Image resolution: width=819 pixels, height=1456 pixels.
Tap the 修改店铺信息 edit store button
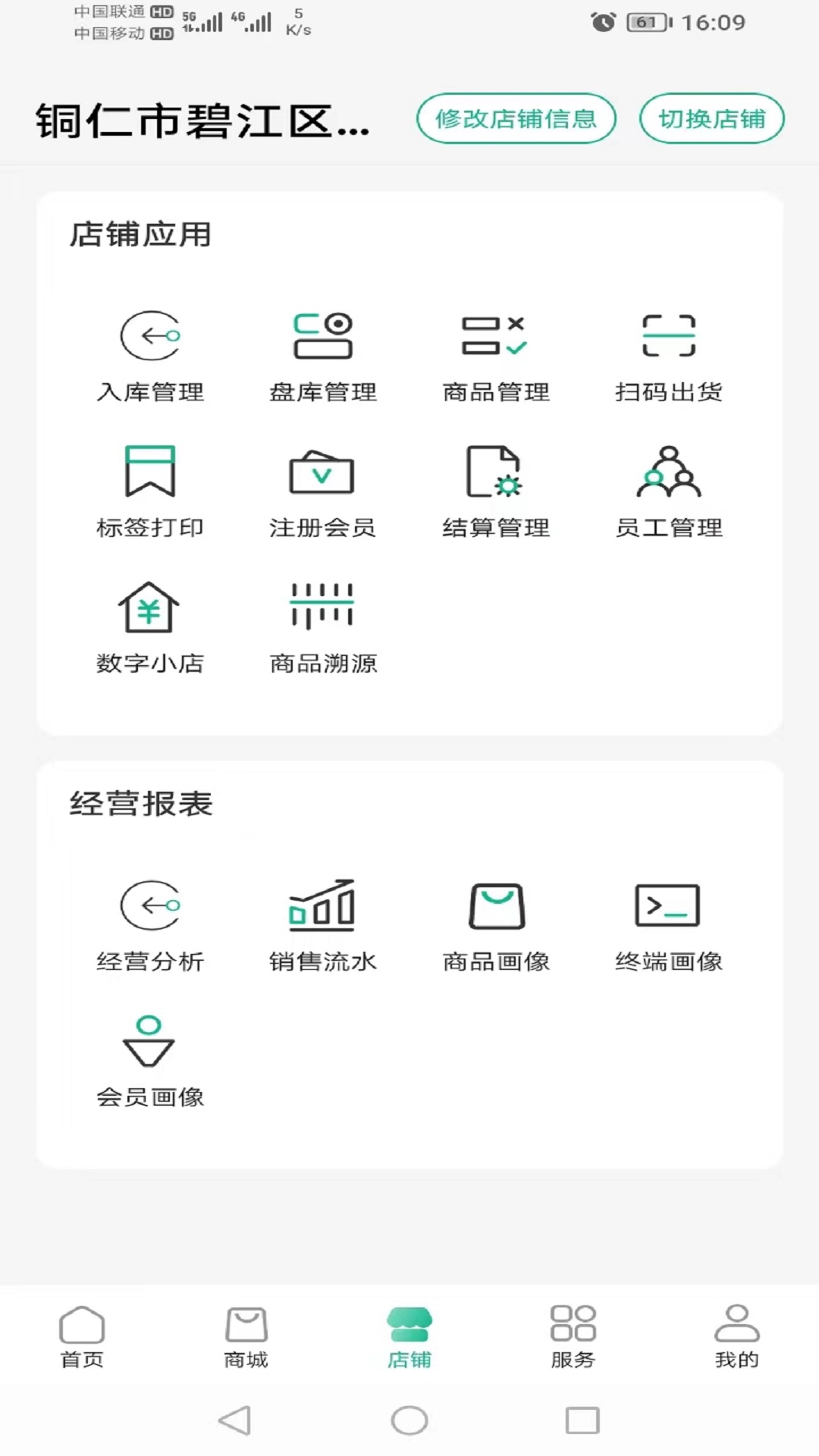pos(516,118)
